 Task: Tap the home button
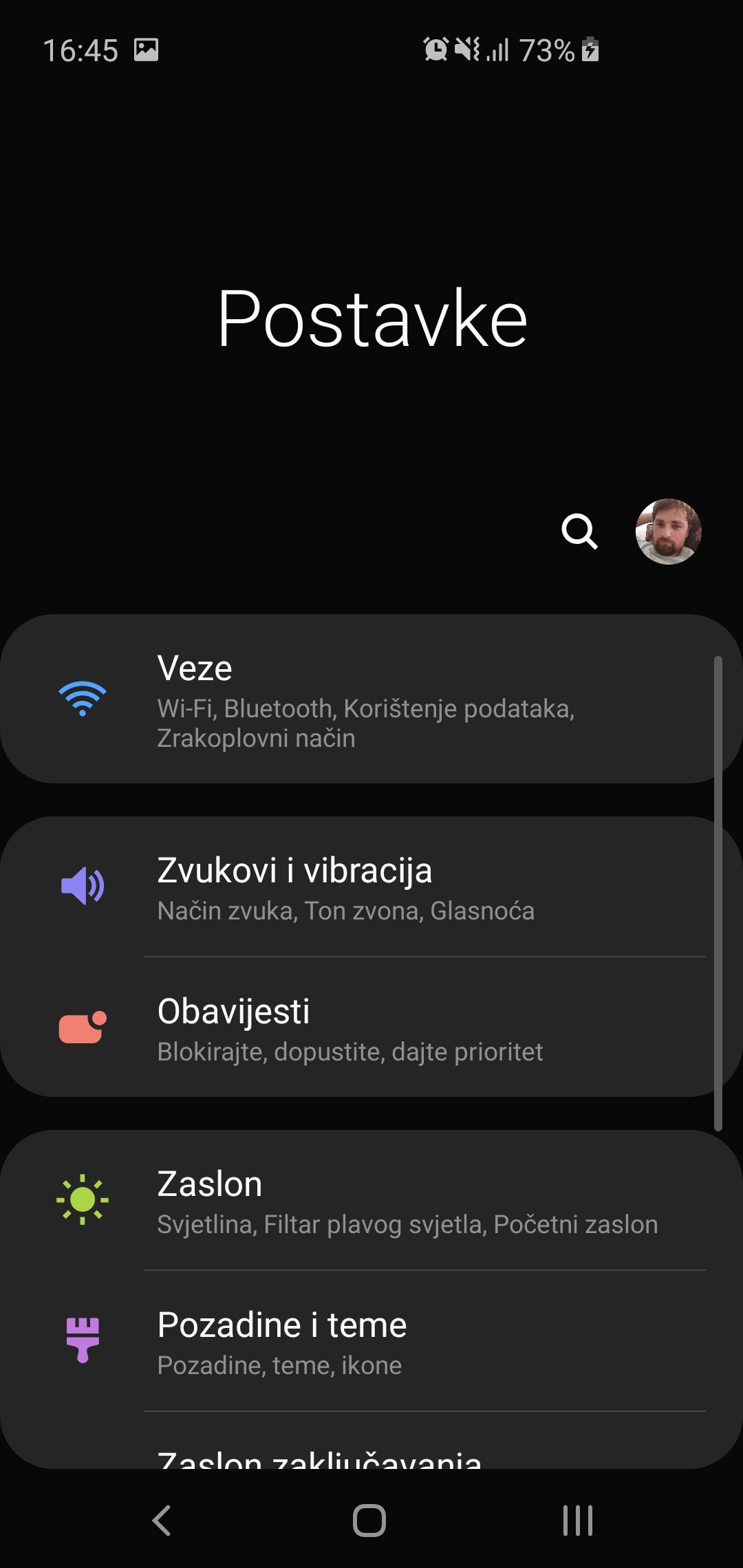369,1520
